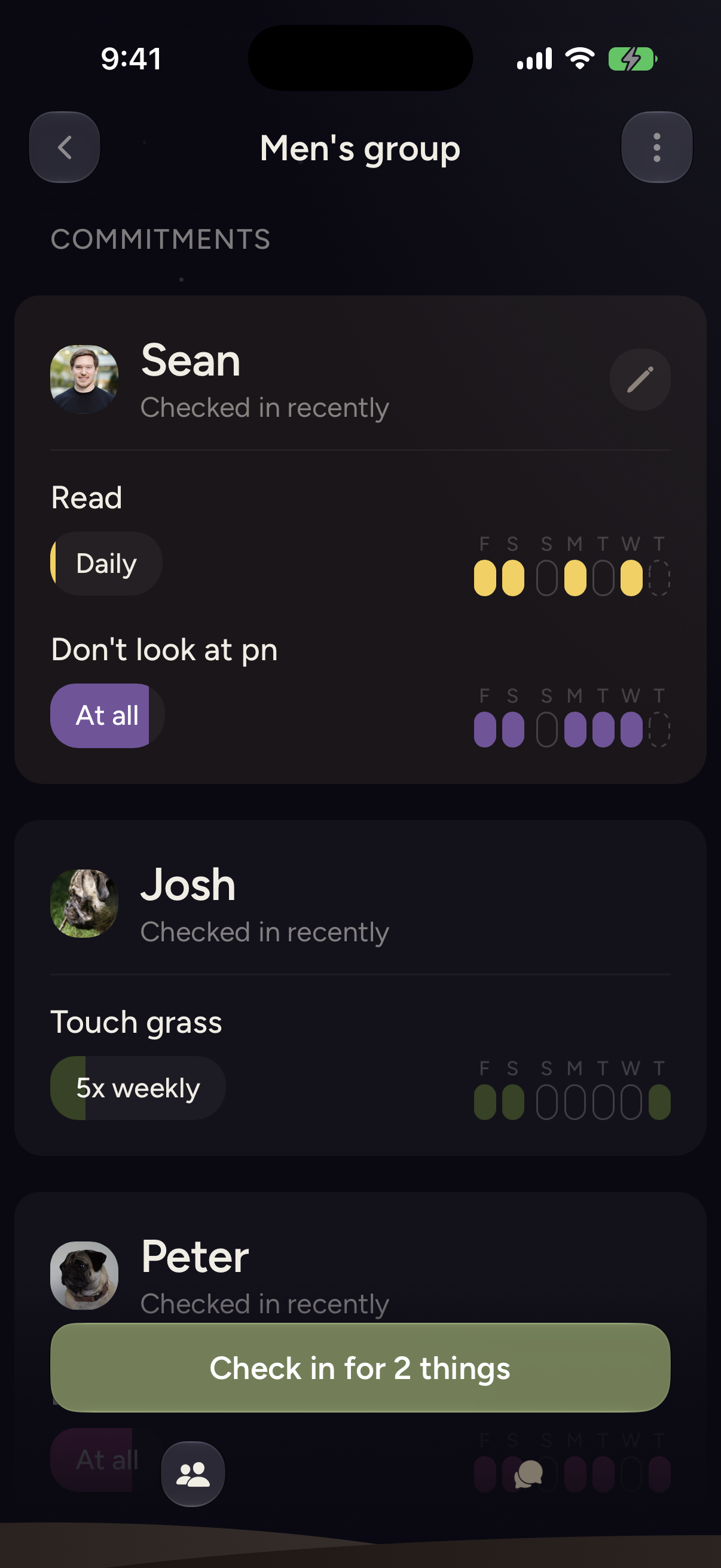Tap Check in for 2 things
The image size is (721, 1568).
360,1368
